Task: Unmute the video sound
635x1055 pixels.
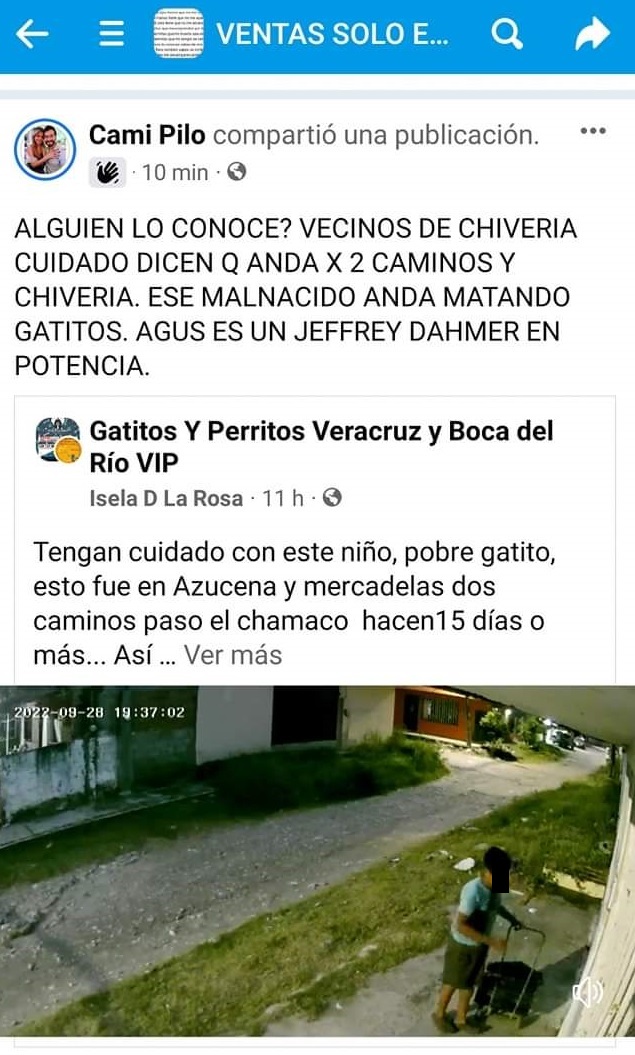Action: (x=588, y=992)
